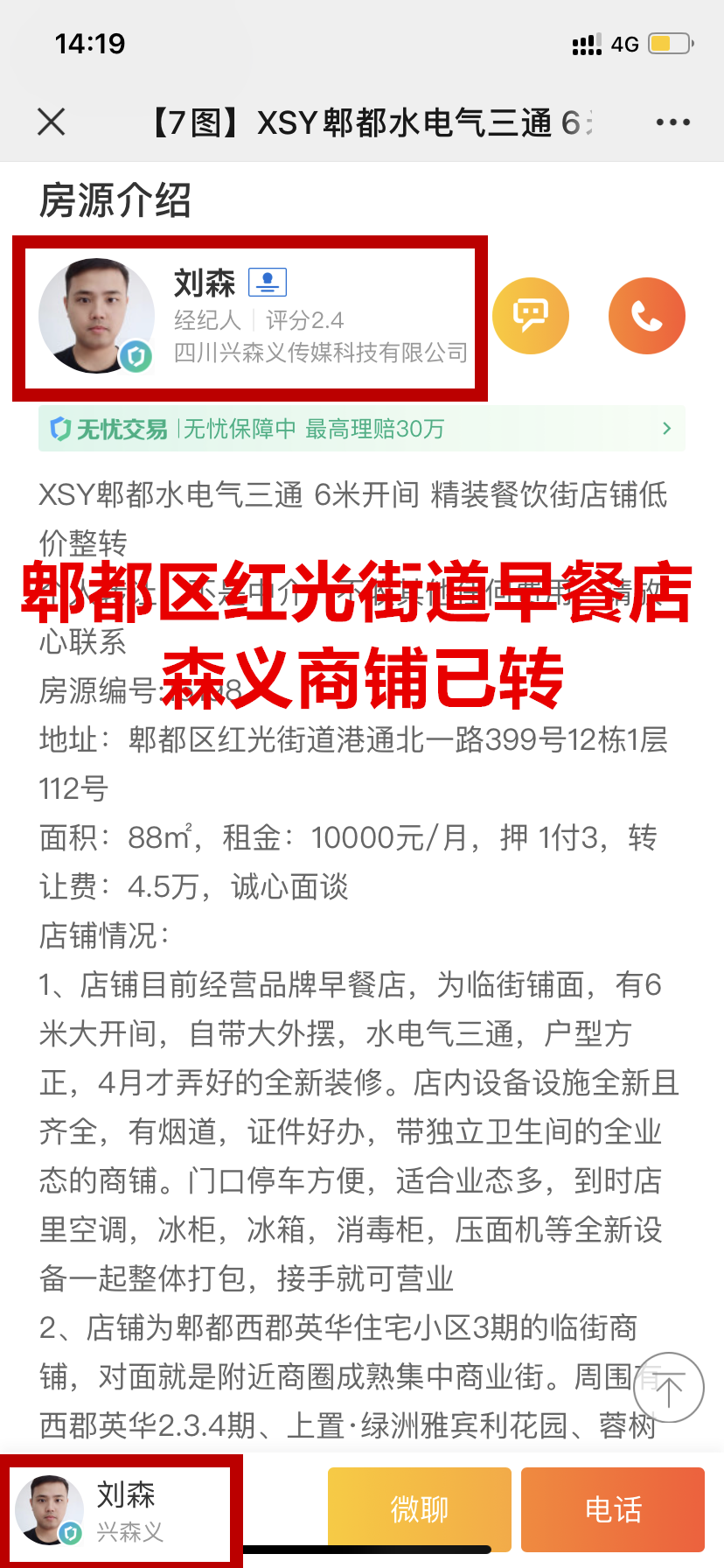Tap the 电话 button
The height and width of the screenshot is (1568, 724).
tap(612, 1509)
